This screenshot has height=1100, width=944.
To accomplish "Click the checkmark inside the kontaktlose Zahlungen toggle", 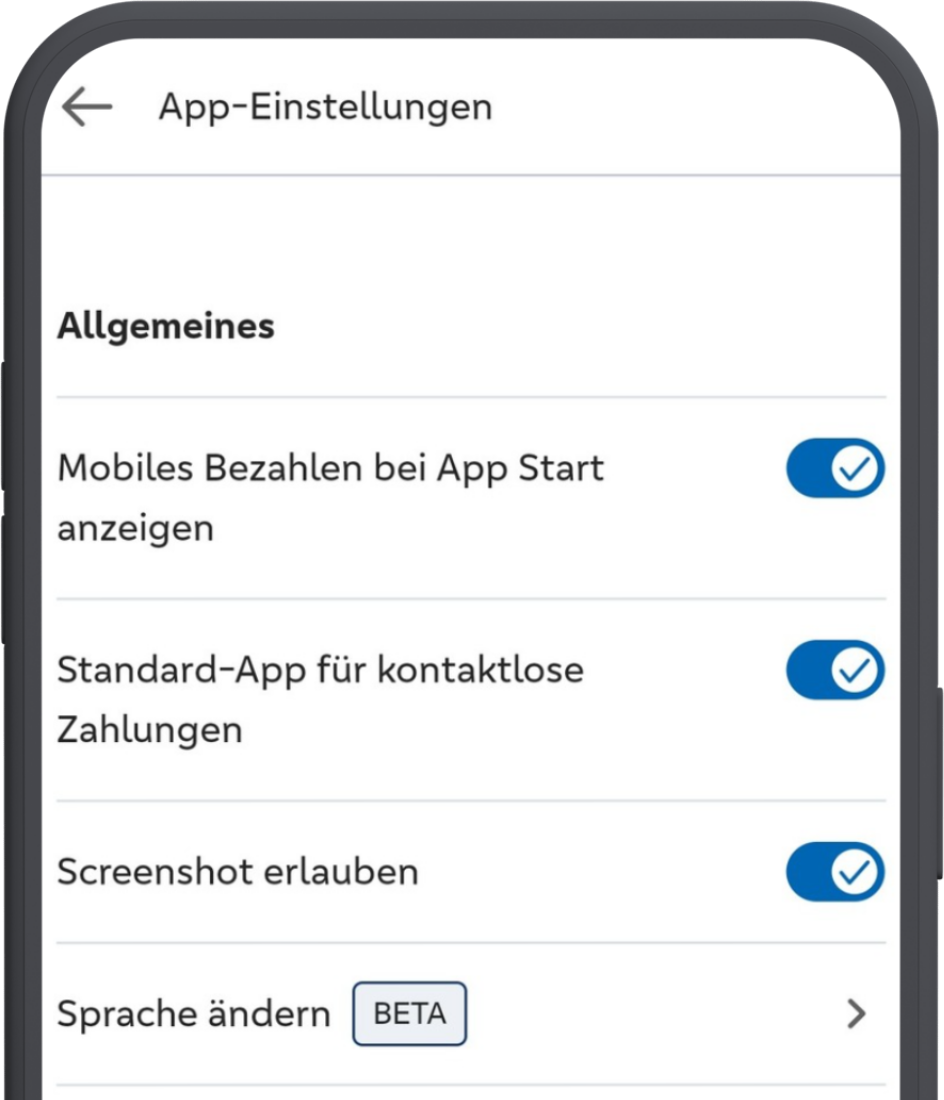I will click(x=854, y=670).
